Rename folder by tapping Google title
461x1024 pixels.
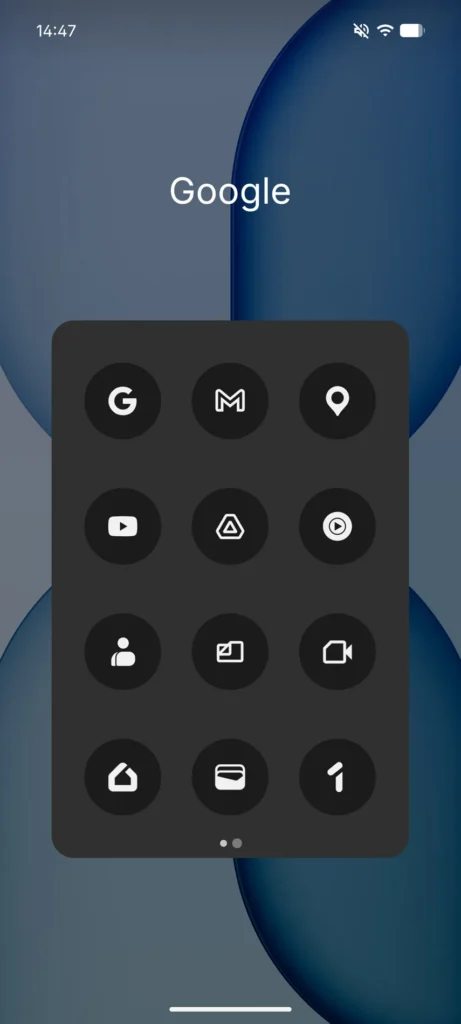pos(230,193)
